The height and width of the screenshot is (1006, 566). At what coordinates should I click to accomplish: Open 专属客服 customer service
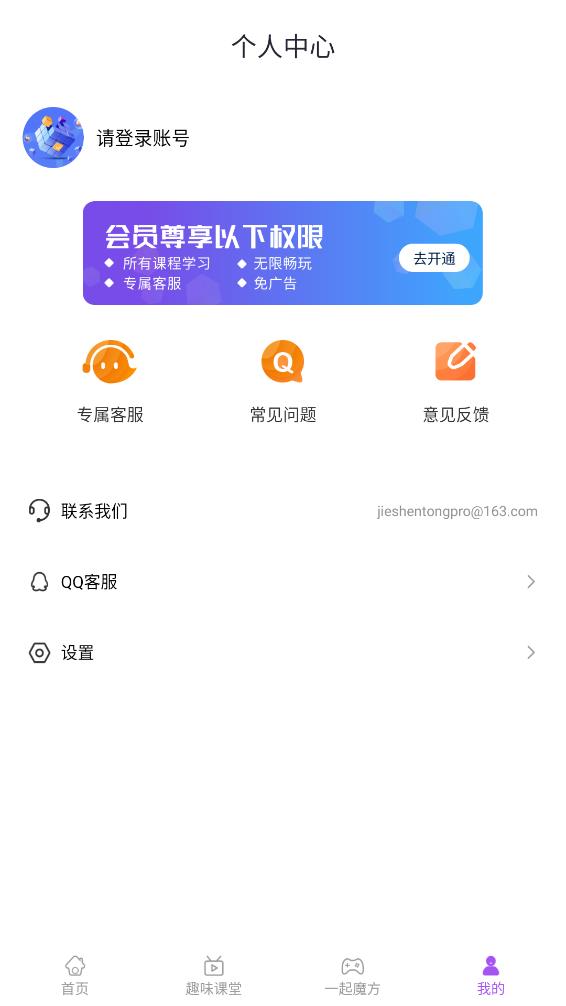point(110,382)
